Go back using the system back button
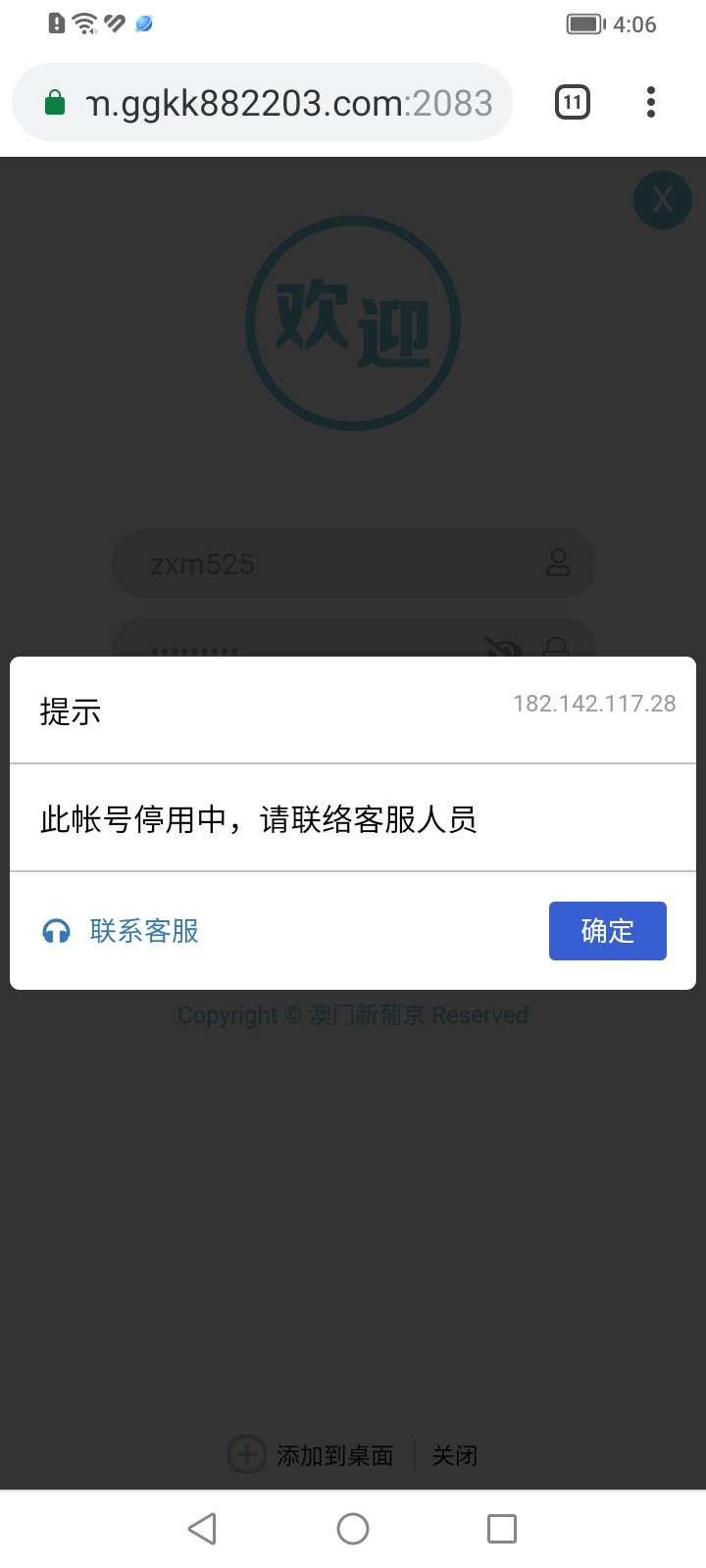This screenshot has width=706, height=1568. click(202, 1529)
